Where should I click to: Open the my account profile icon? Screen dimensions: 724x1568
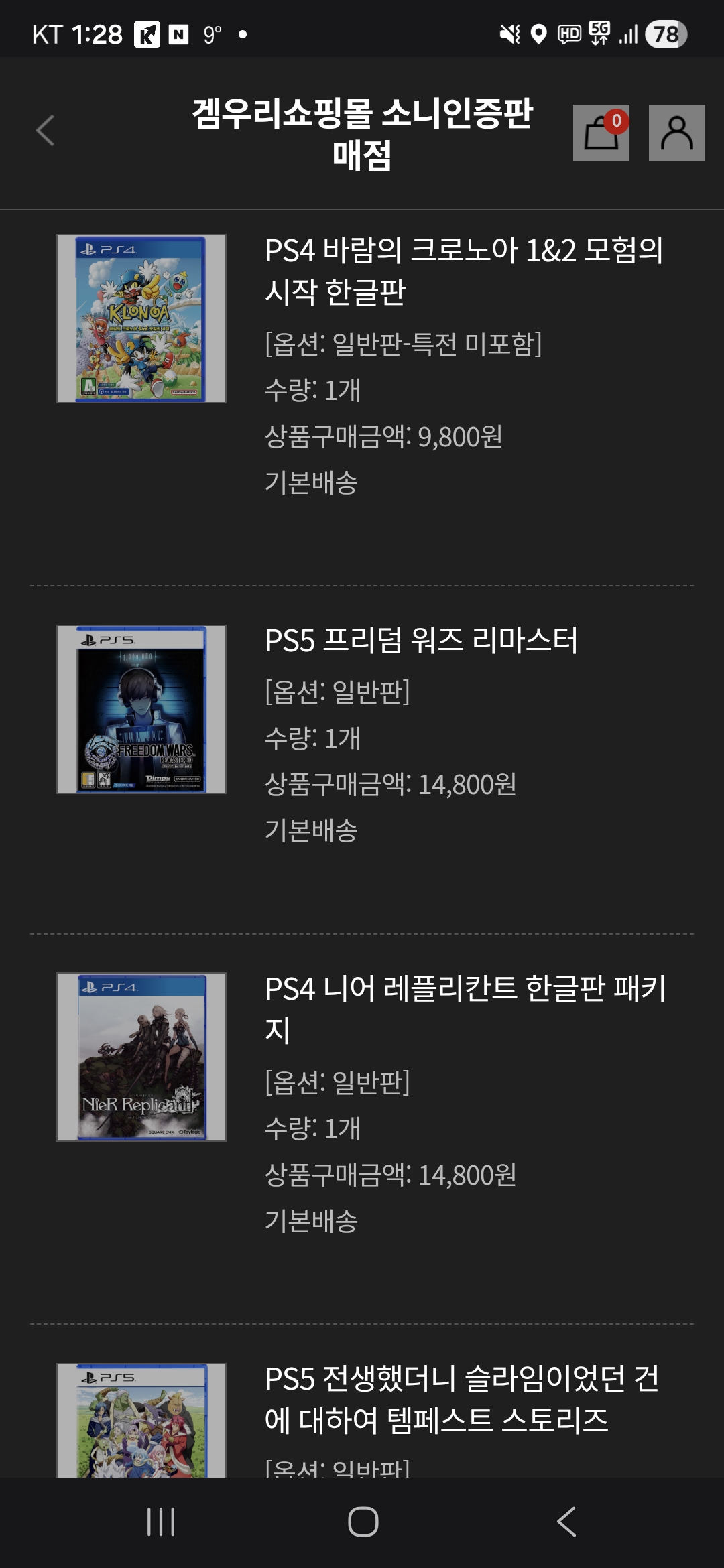point(676,133)
